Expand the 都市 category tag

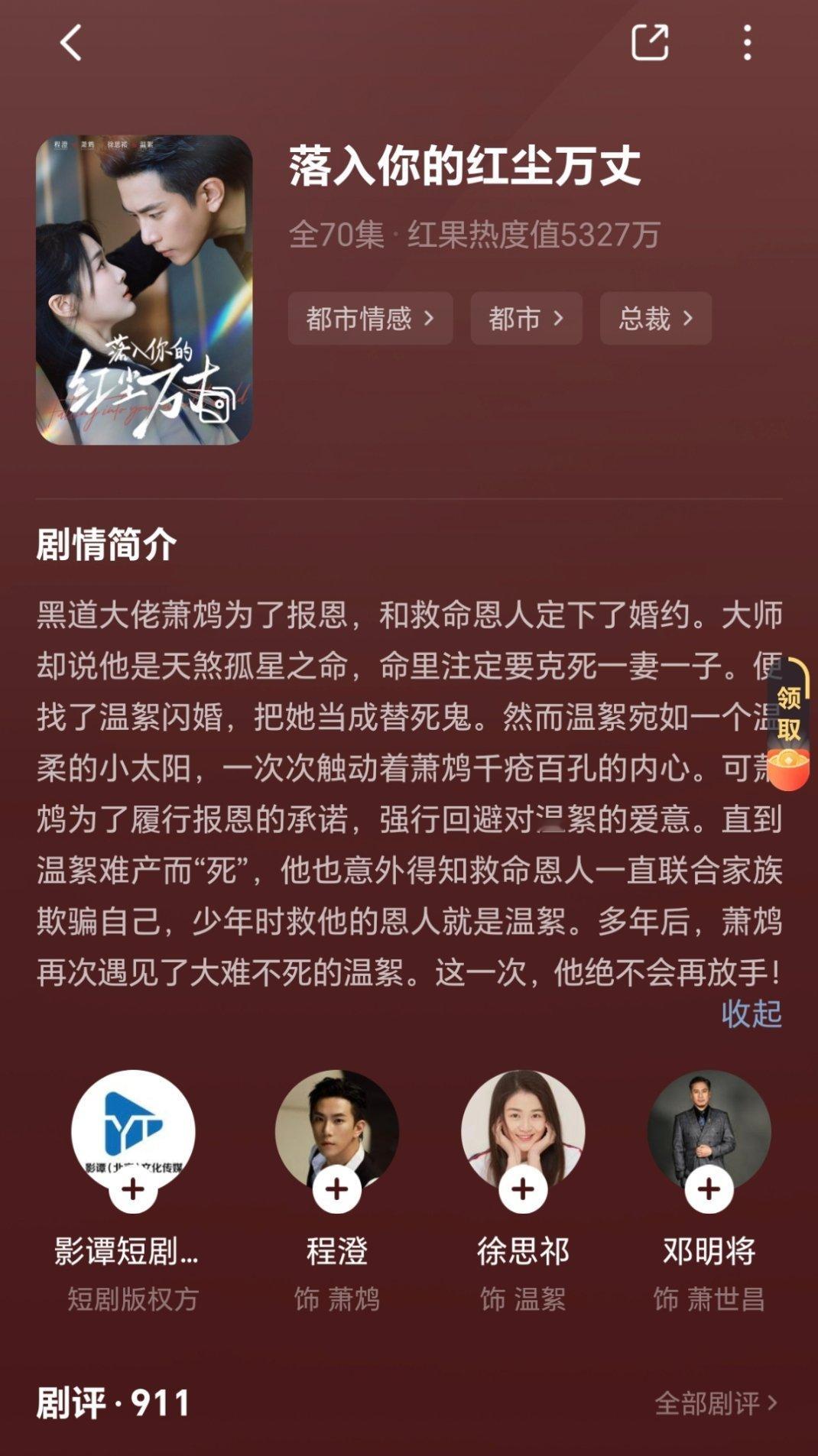pyautogui.click(x=527, y=319)
